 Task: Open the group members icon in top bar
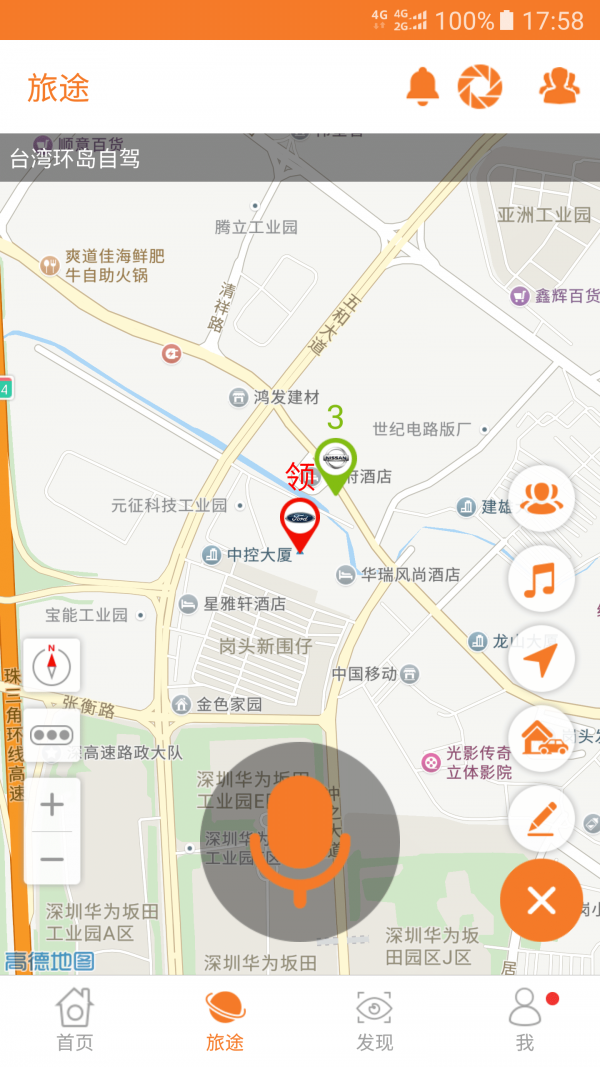pyautogui.click(x=559, y=86)
